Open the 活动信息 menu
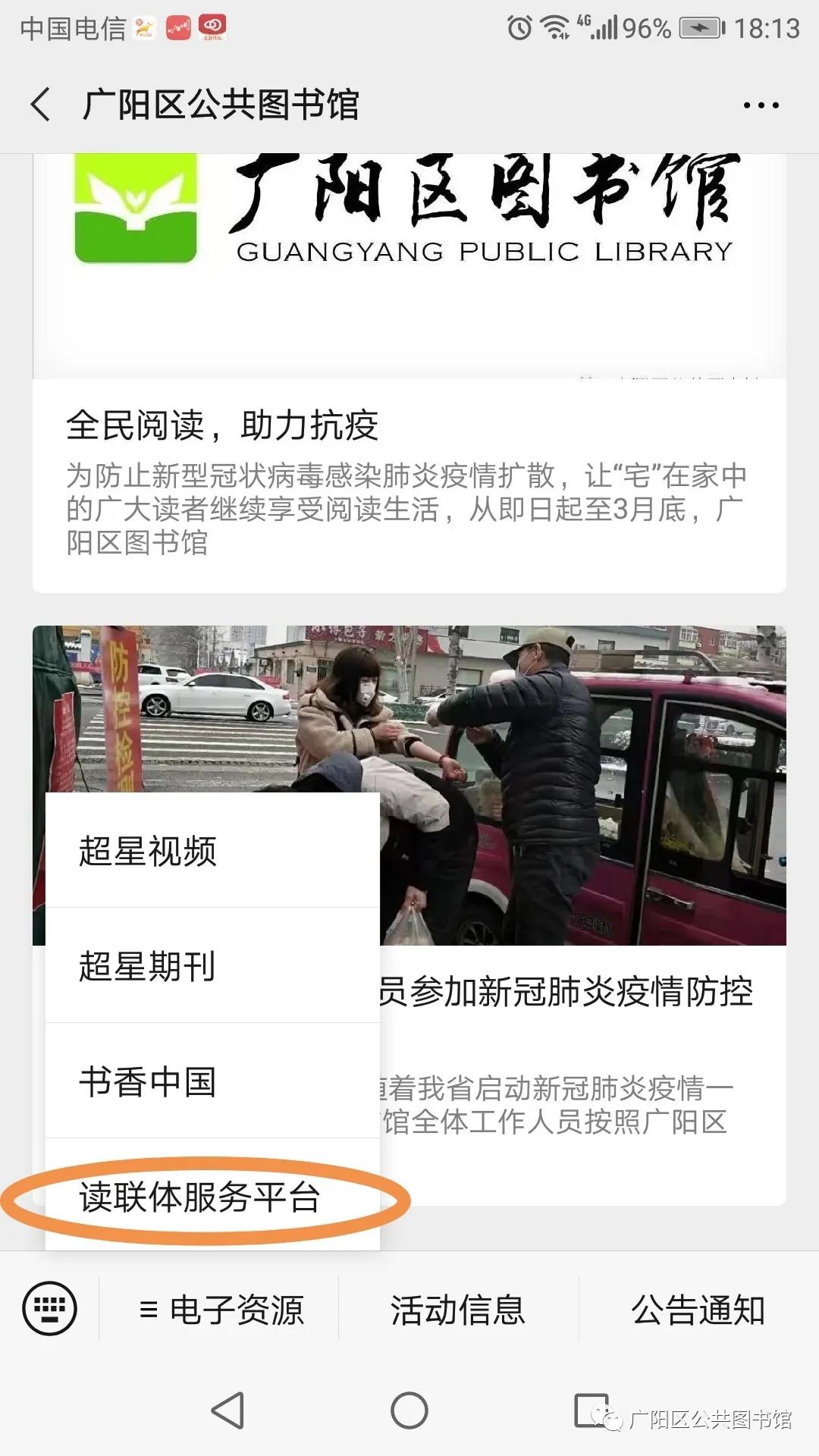The height and width of the screenshot is (1456, 819). point(458,1310)
